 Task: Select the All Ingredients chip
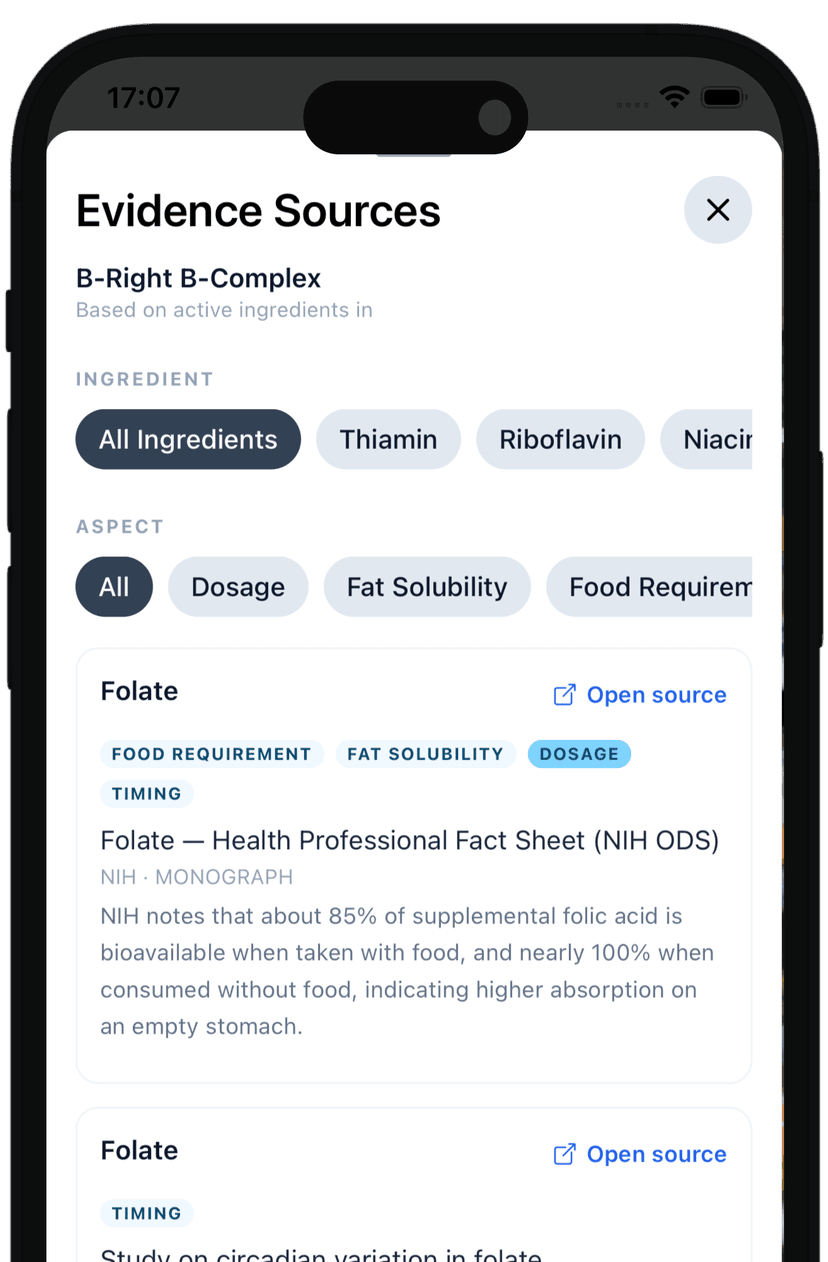(188, 439)
